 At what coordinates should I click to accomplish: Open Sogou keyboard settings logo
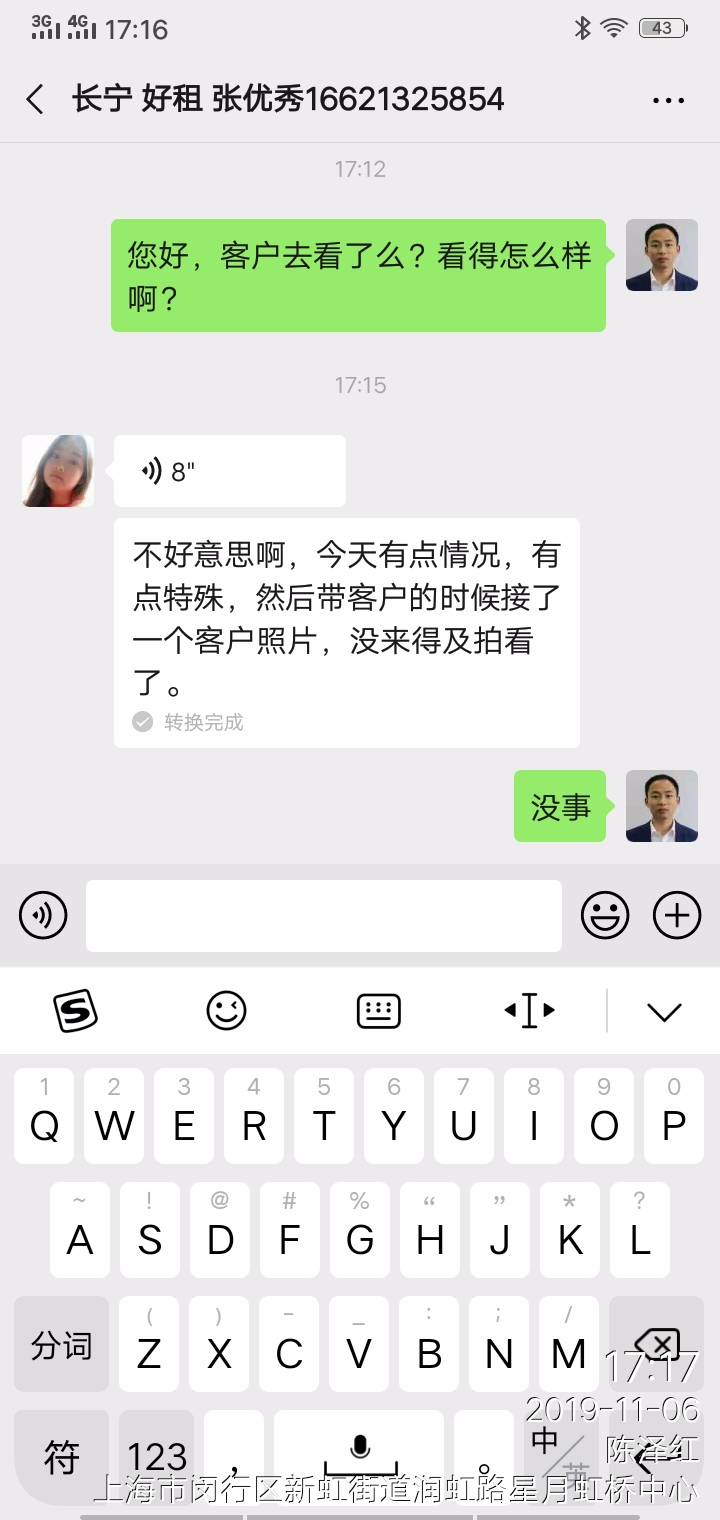(75, 1011)
